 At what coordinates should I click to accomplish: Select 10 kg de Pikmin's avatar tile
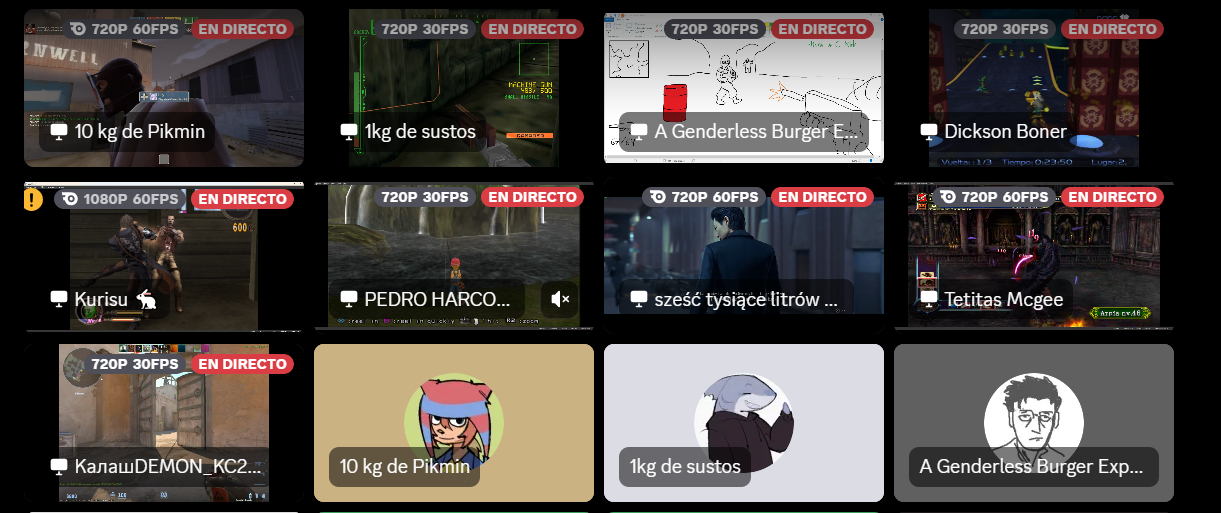click(453, 420)
